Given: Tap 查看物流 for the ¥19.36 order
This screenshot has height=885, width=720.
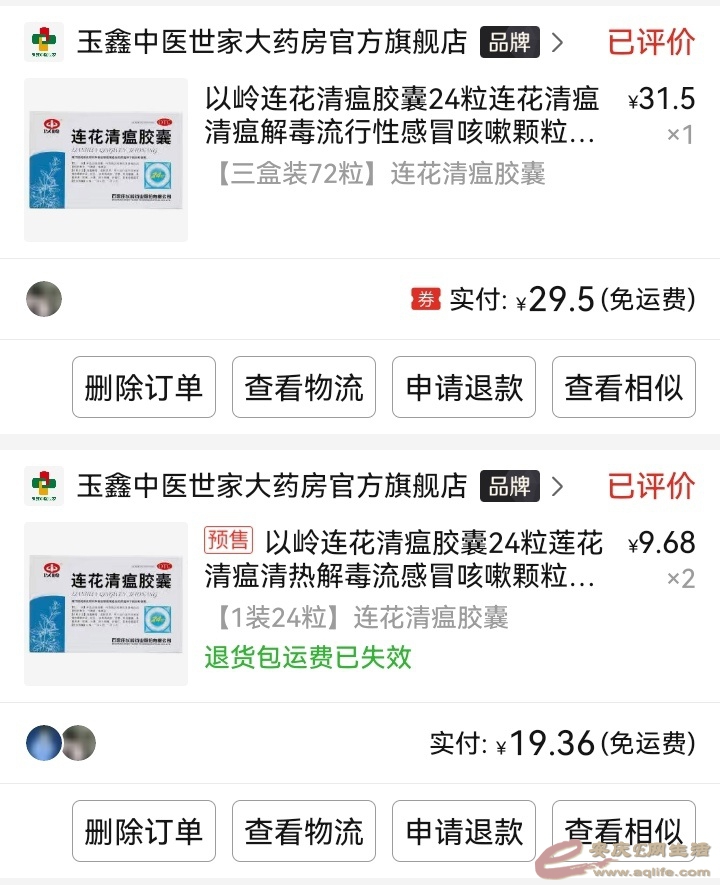Looking at the screenshot, I should (x=304, y=831).
